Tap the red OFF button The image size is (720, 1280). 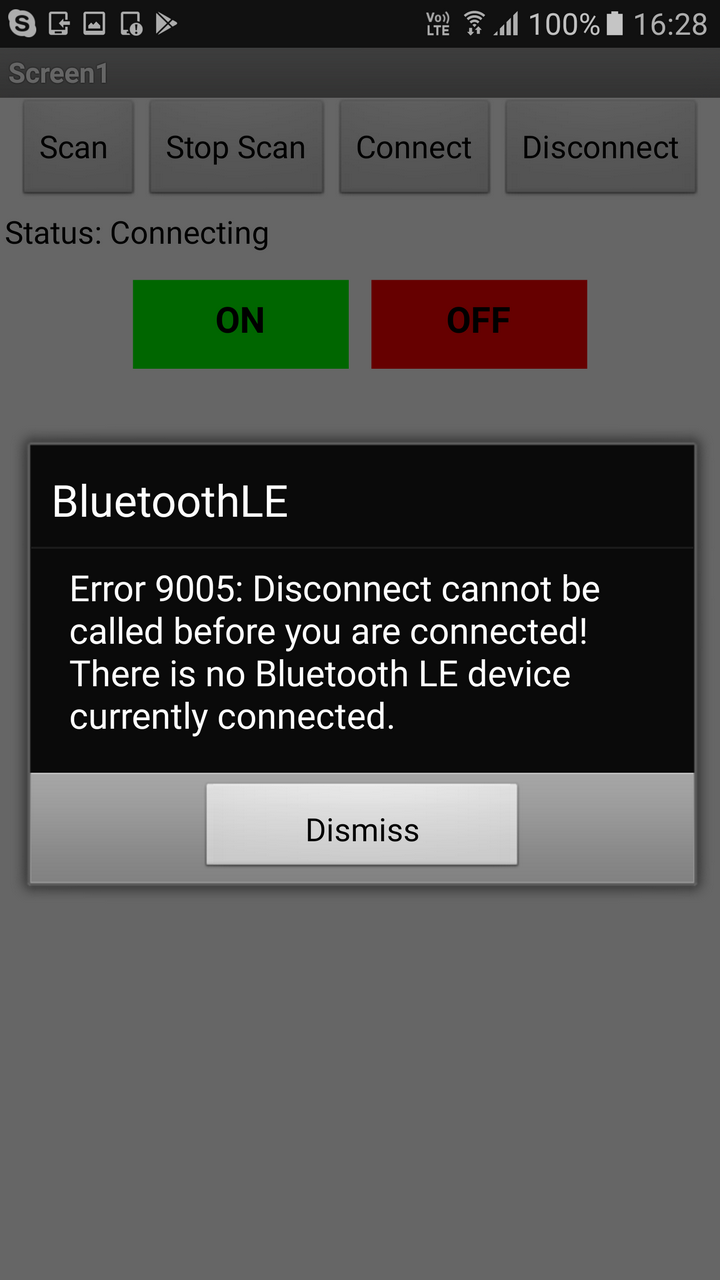[x=479, y=323]
